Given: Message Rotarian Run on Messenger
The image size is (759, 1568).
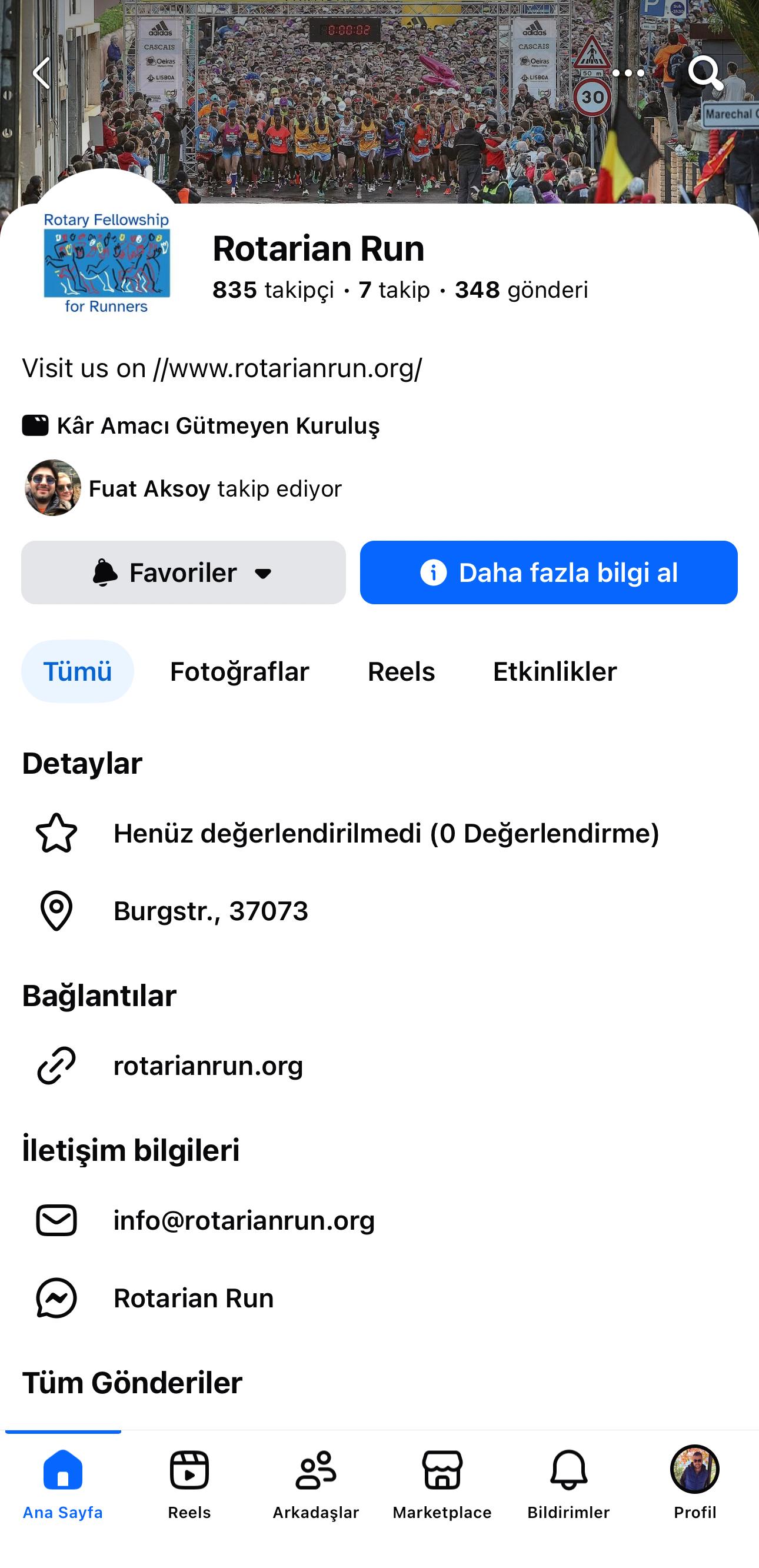Looking at the screenshot, I should coord(194,1298).
